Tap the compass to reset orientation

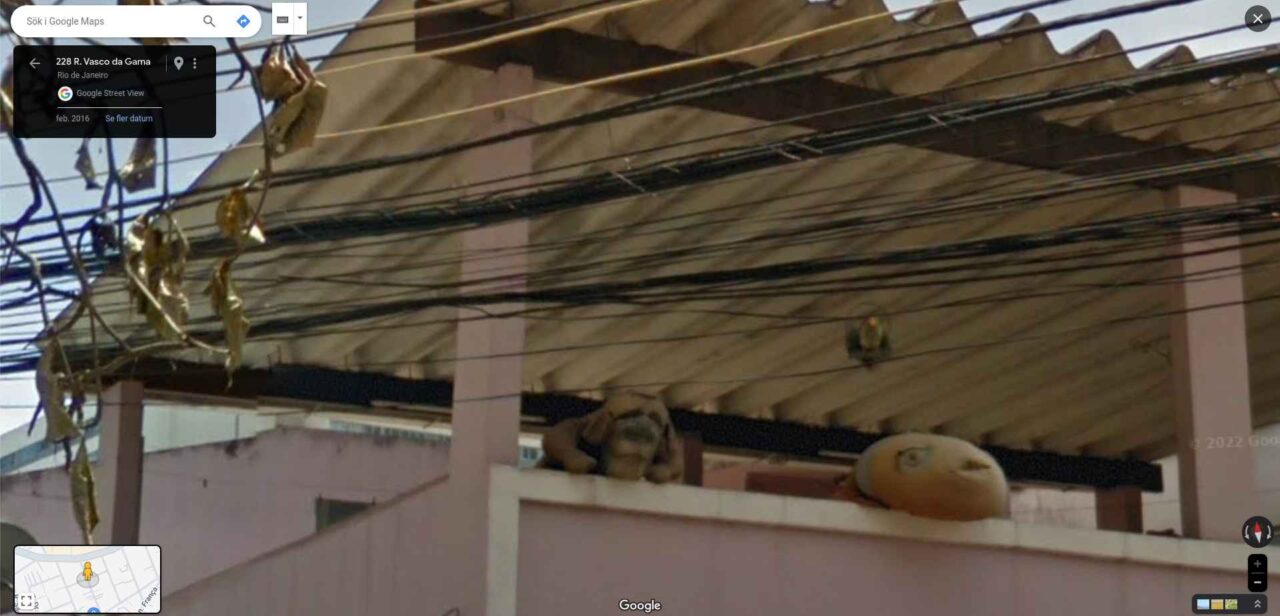[1257, 531]
